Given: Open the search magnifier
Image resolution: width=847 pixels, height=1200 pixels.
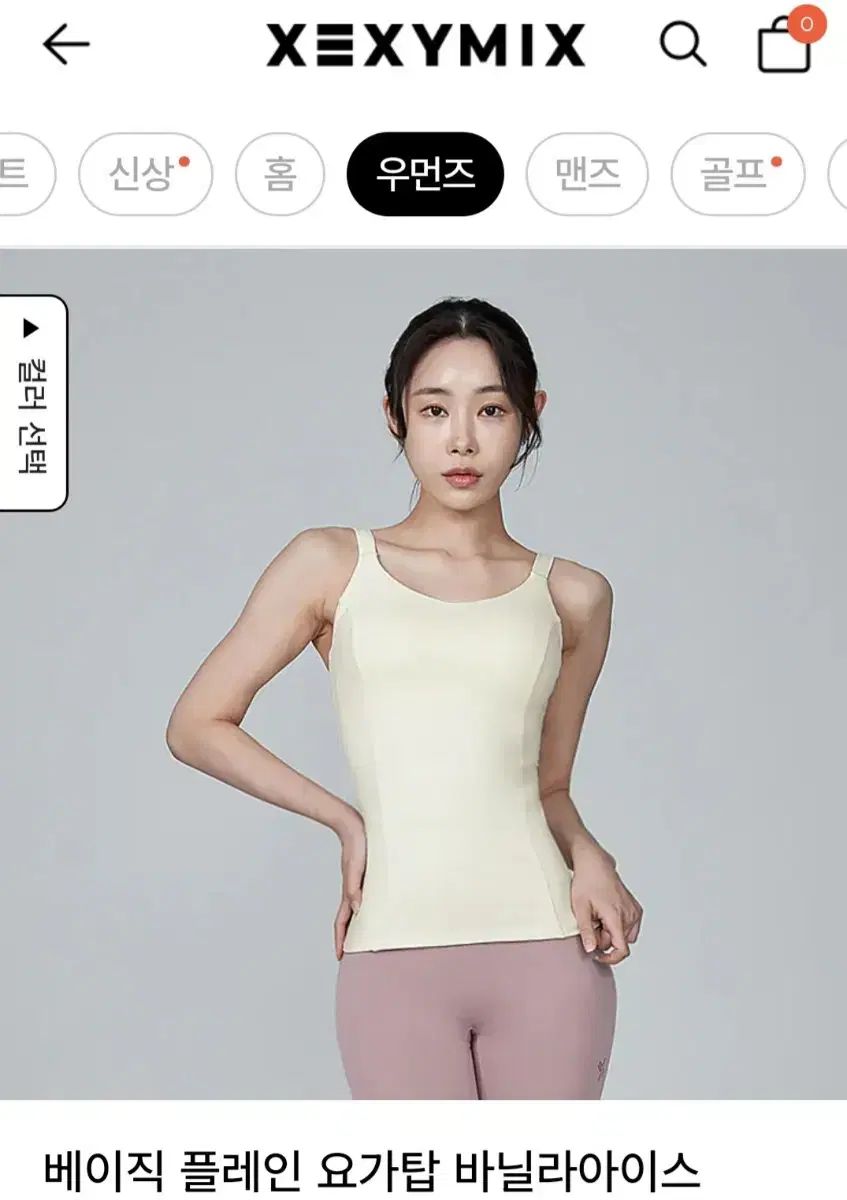Looking at the screenshot, I should coord(683,44).
